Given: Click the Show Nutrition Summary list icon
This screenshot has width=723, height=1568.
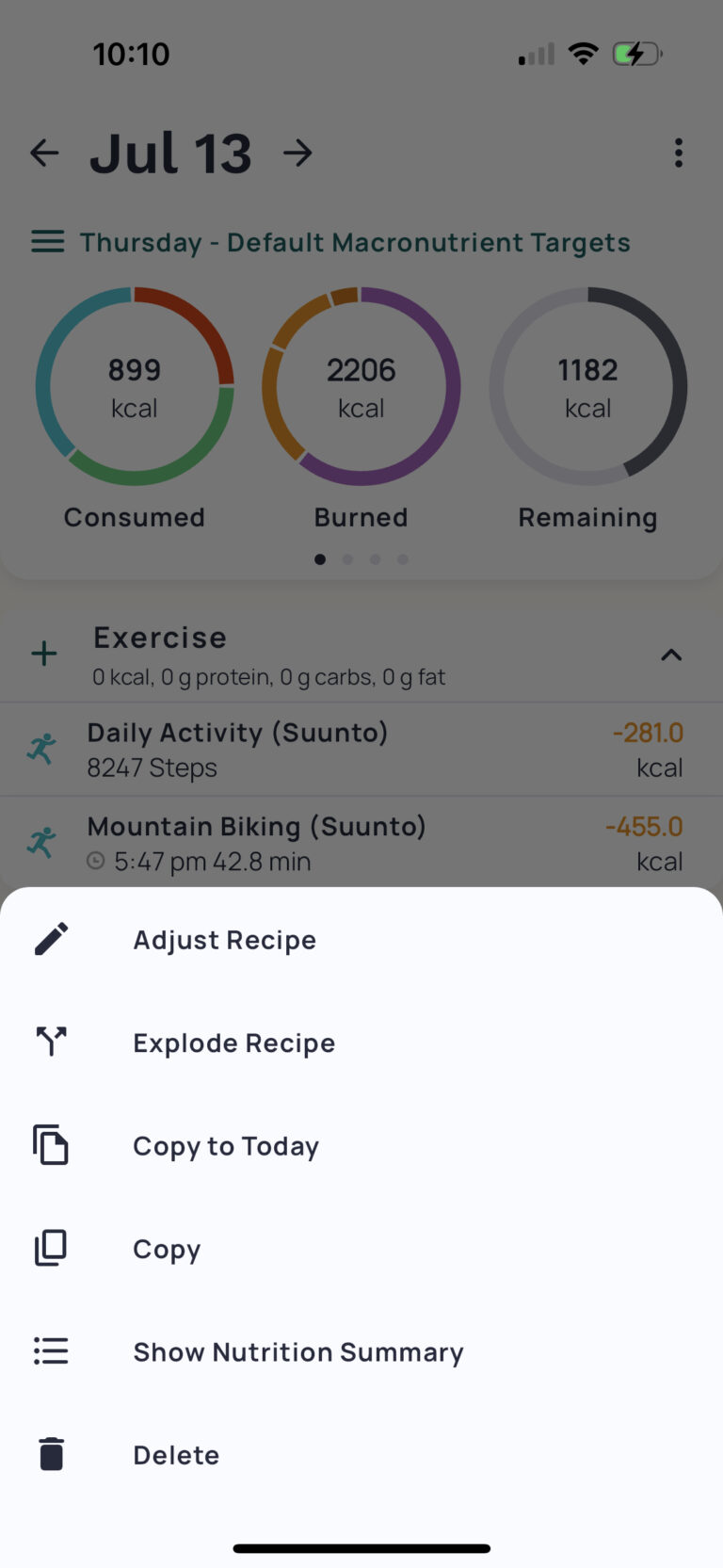Looking at the screenshot, I should point(50,1350).
